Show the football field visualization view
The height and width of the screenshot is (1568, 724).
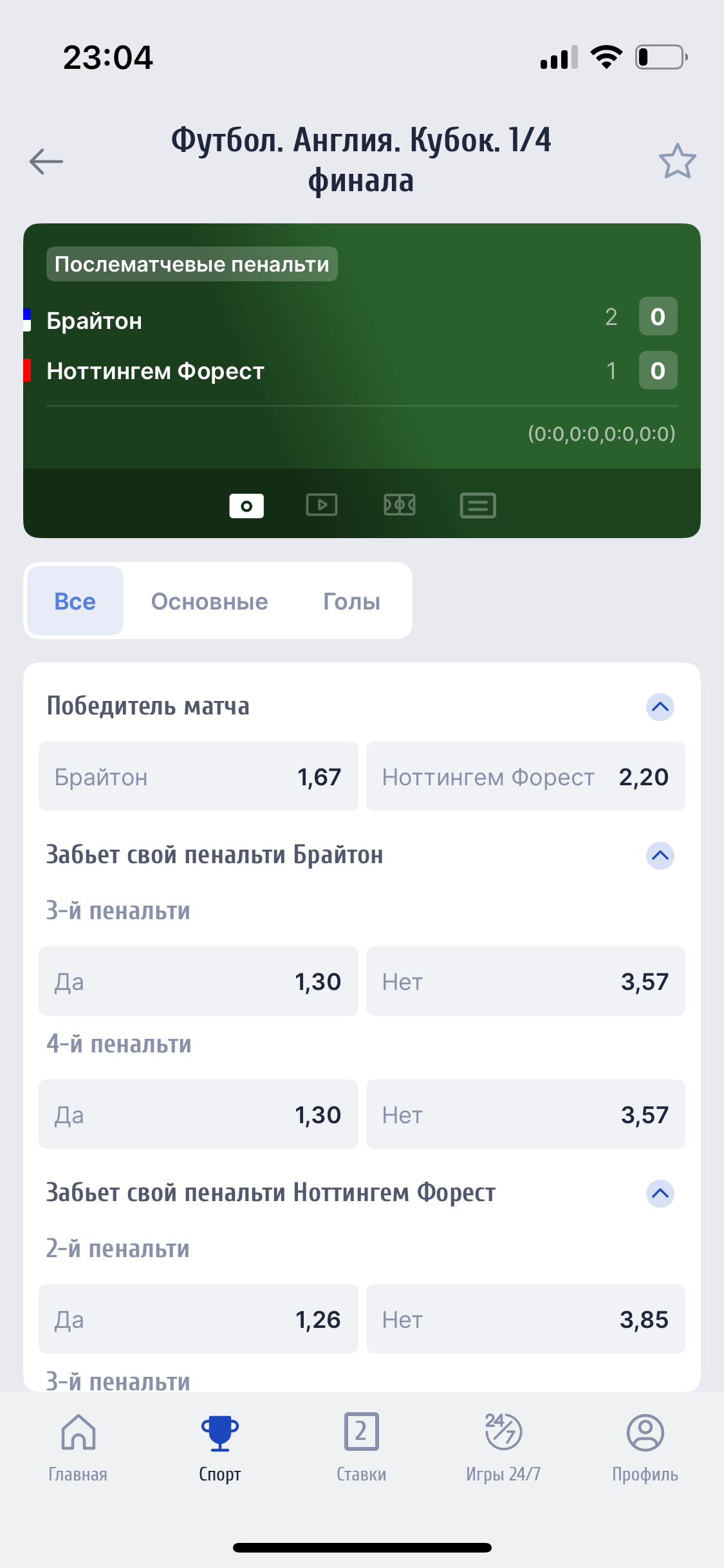pos(400,505)
